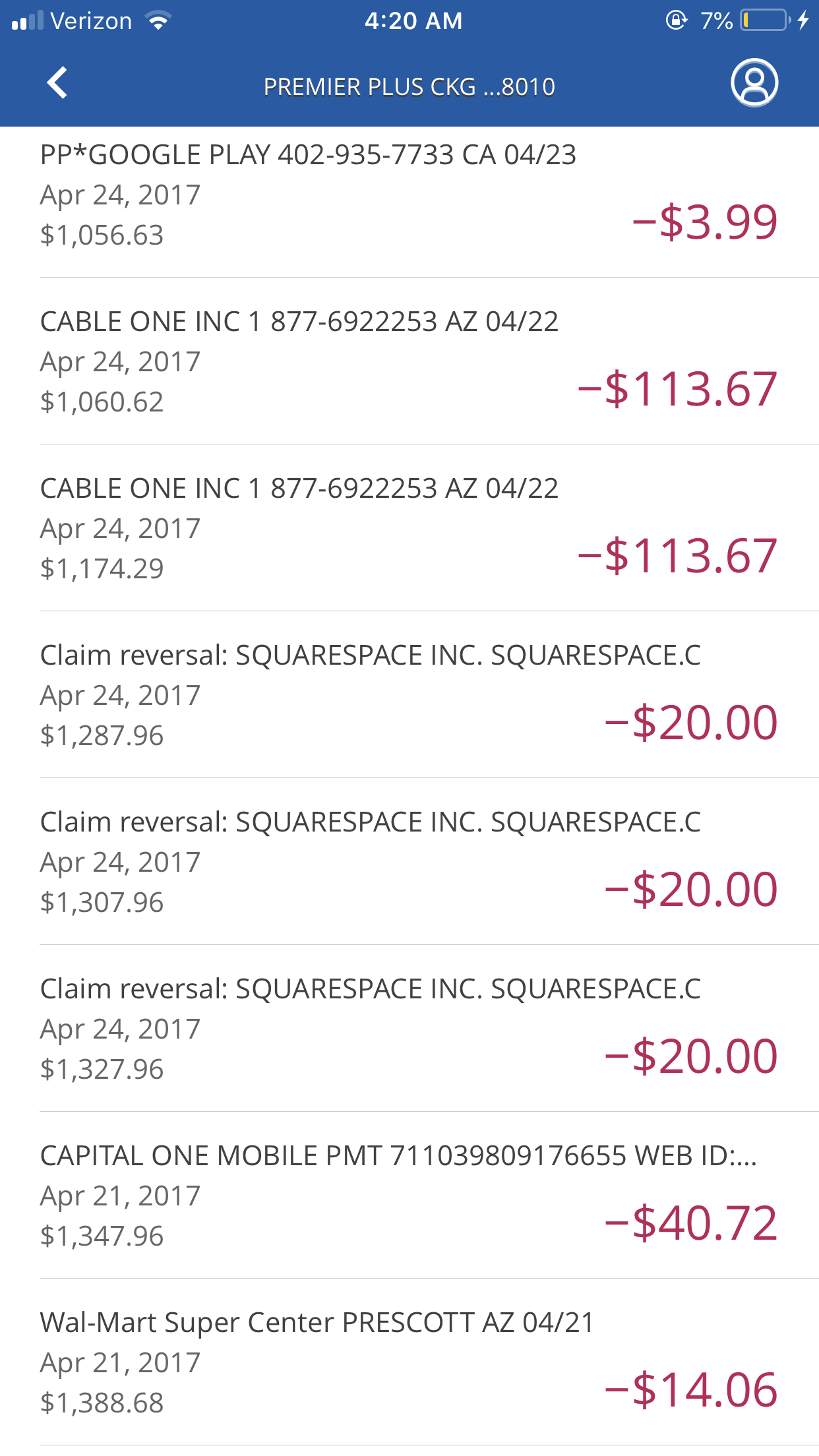The image size is (819, 1456).
Task: Open the Capital One Mobile PMT transaction
Action: (409, 1196)
